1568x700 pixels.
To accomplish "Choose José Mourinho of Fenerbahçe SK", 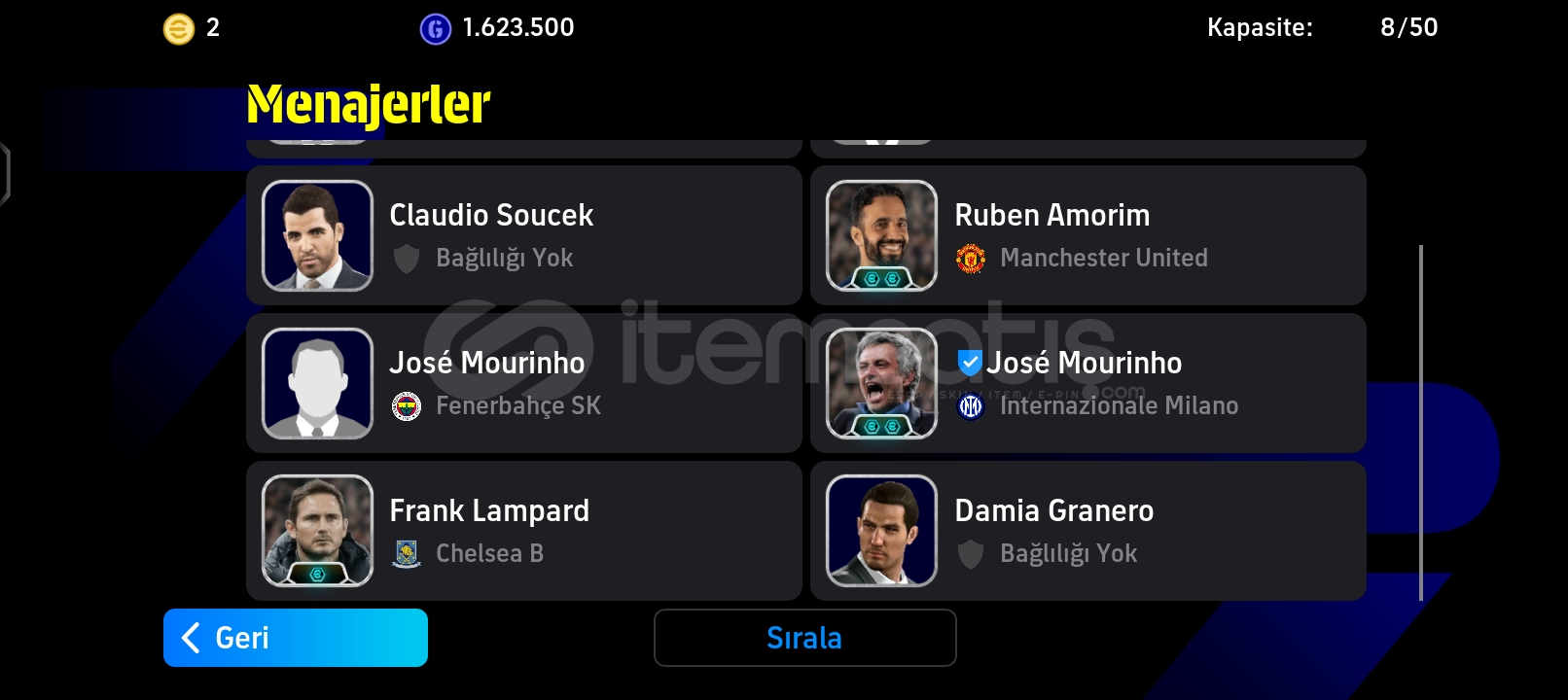I will point(523,383).
